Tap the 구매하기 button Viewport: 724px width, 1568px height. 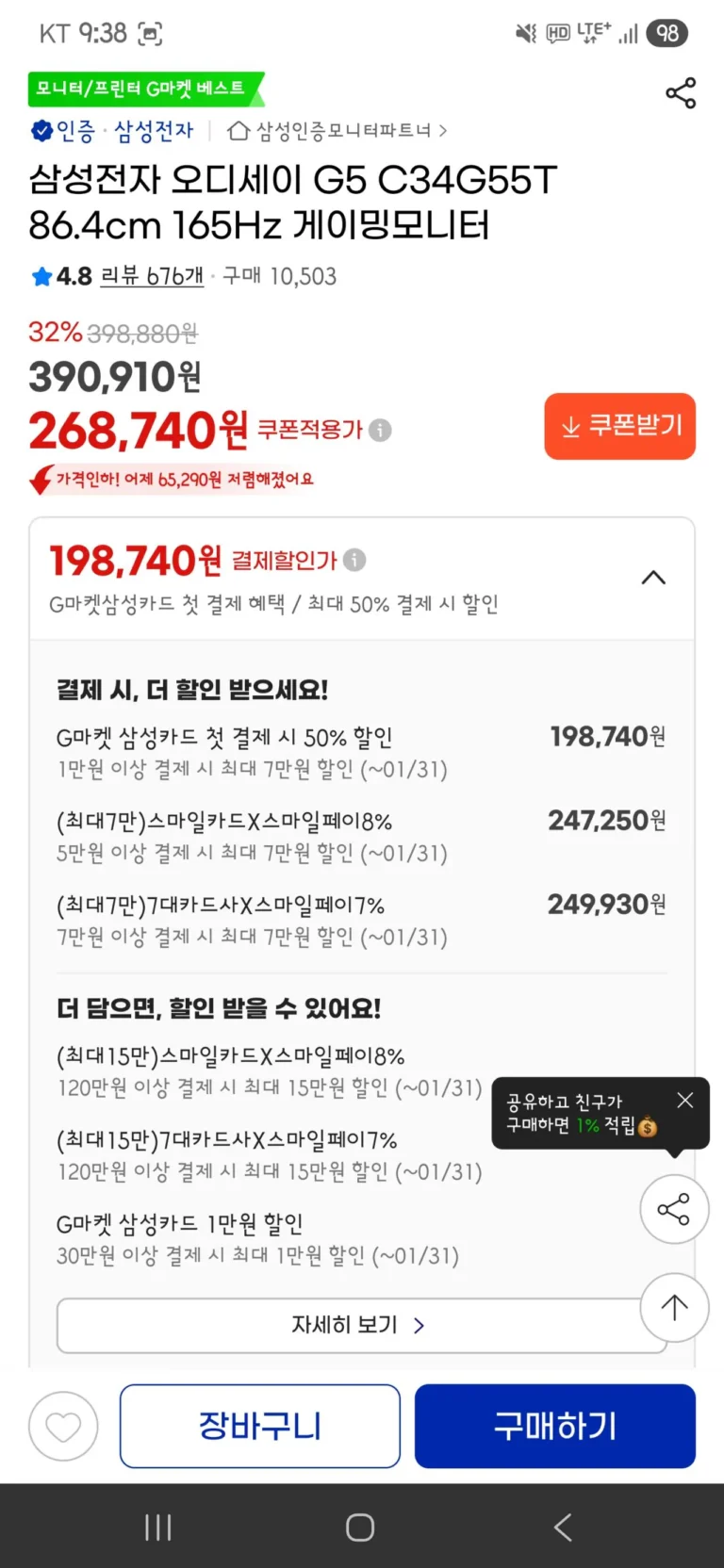point(555,1426)
